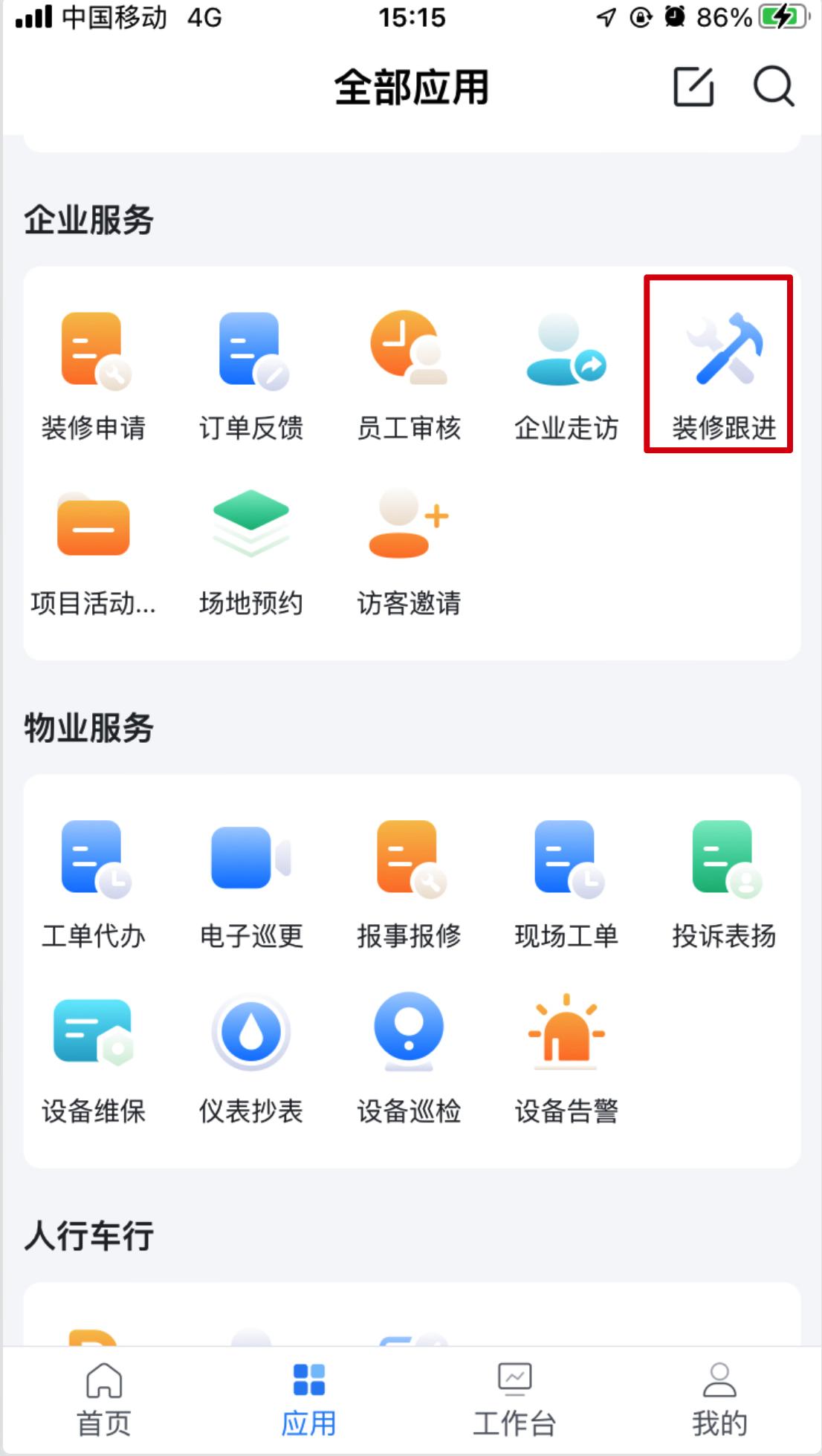Click the edit icon in top bar
Image resolution: width=822 pixels, height=1456 pixels.
pos(694,86)
